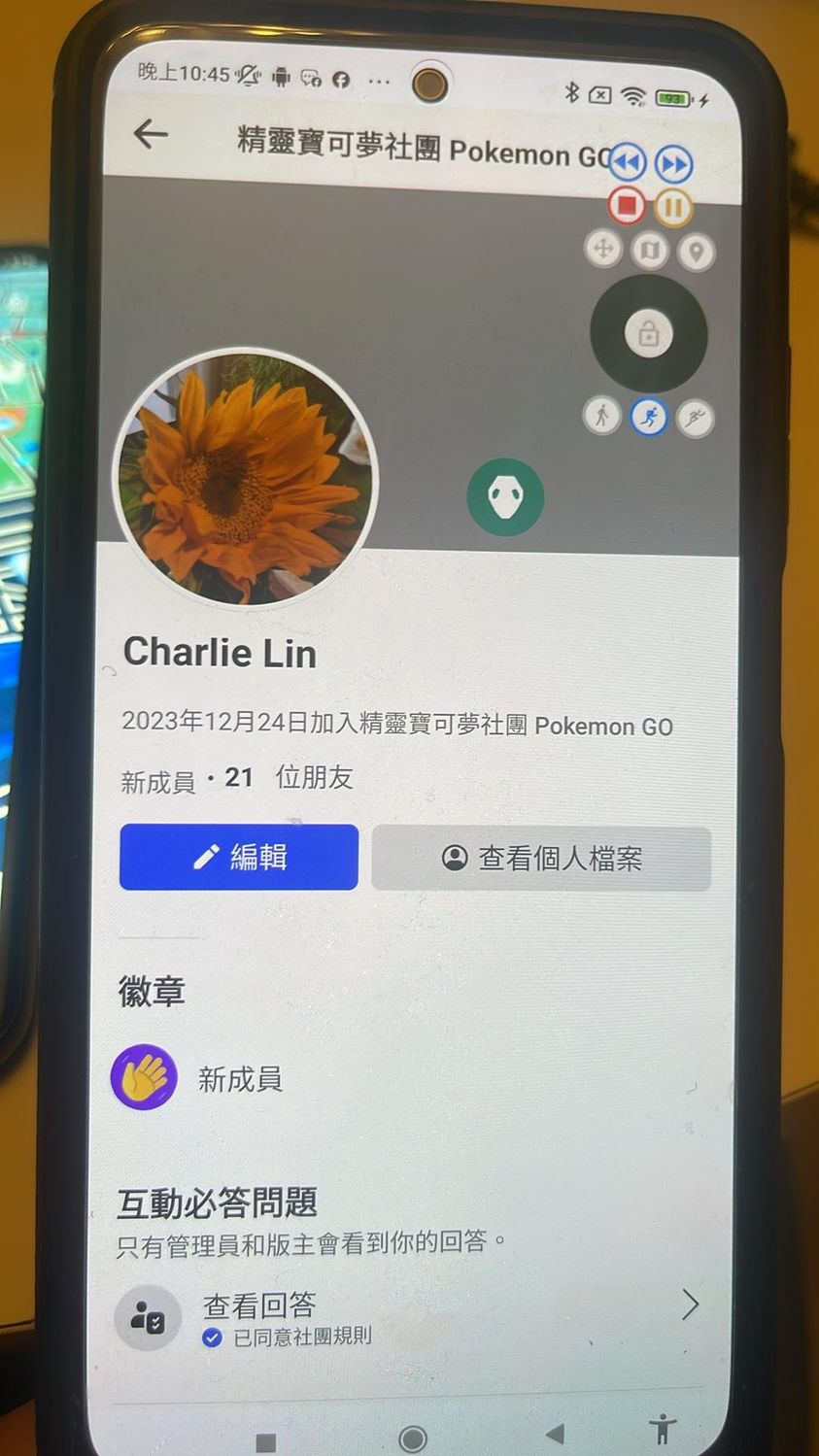Pause with the yellow pause button
819x1456 pixels.
pyautogui.click(x=672, y=207)
